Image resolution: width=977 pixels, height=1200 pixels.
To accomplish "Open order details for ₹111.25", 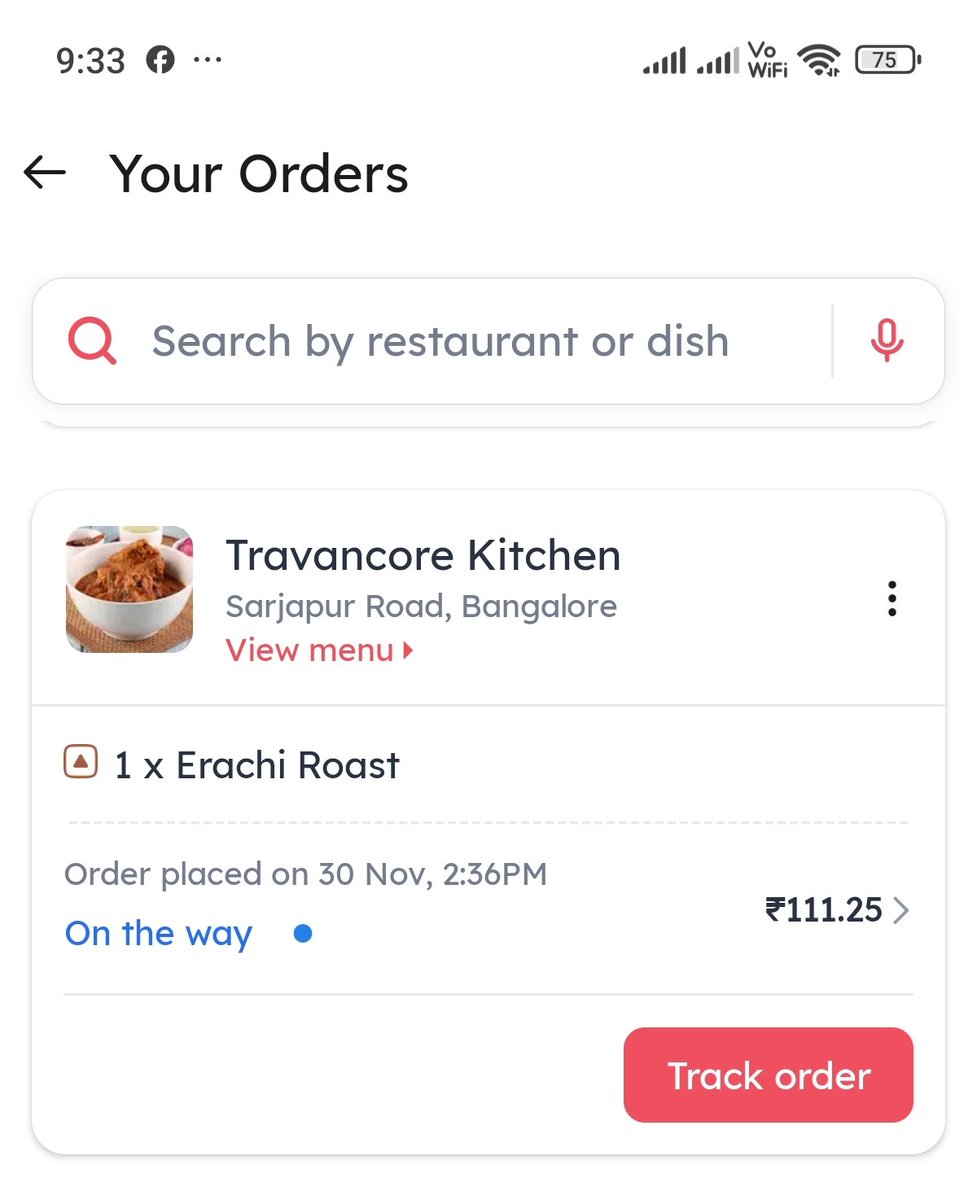I will point(837,910).
